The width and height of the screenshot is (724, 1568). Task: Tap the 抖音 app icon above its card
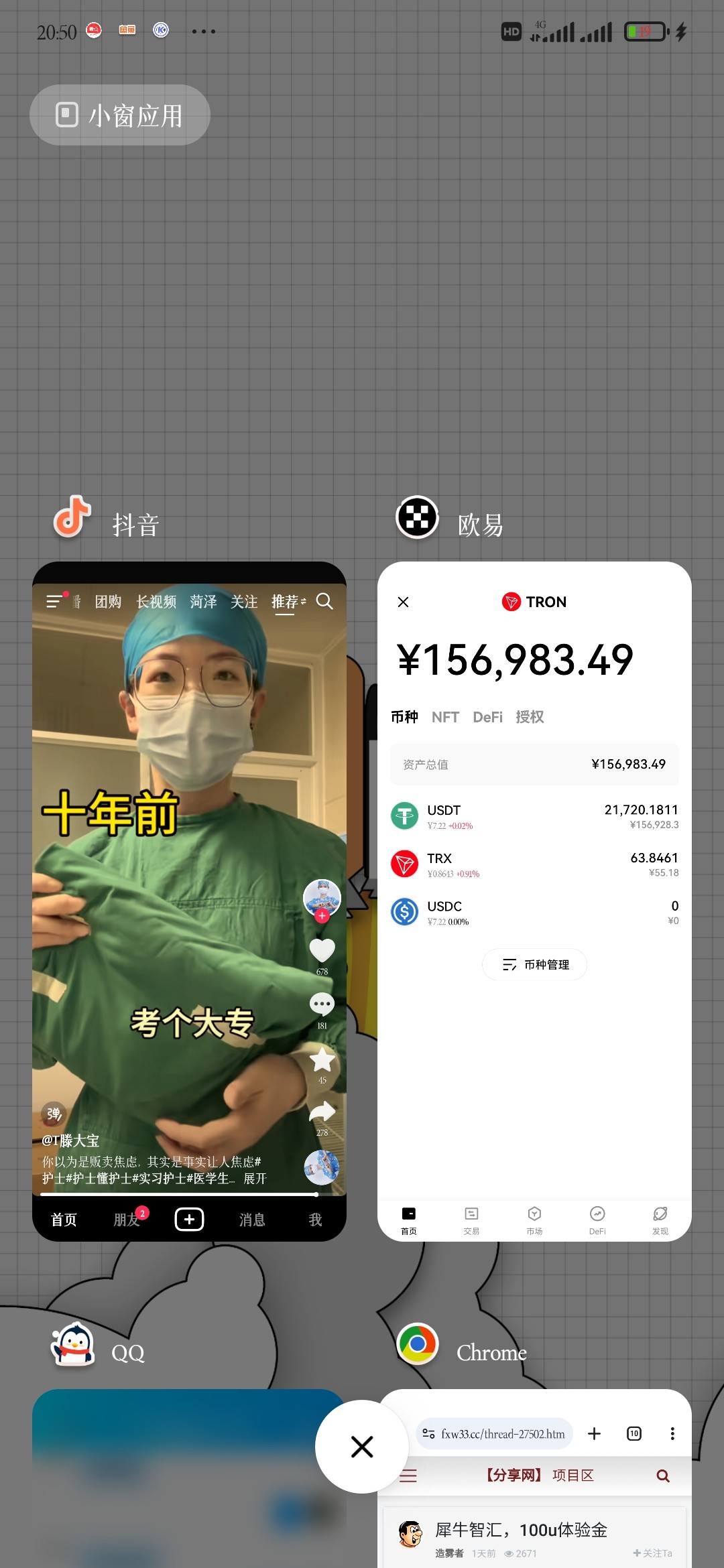pos(72,518)
